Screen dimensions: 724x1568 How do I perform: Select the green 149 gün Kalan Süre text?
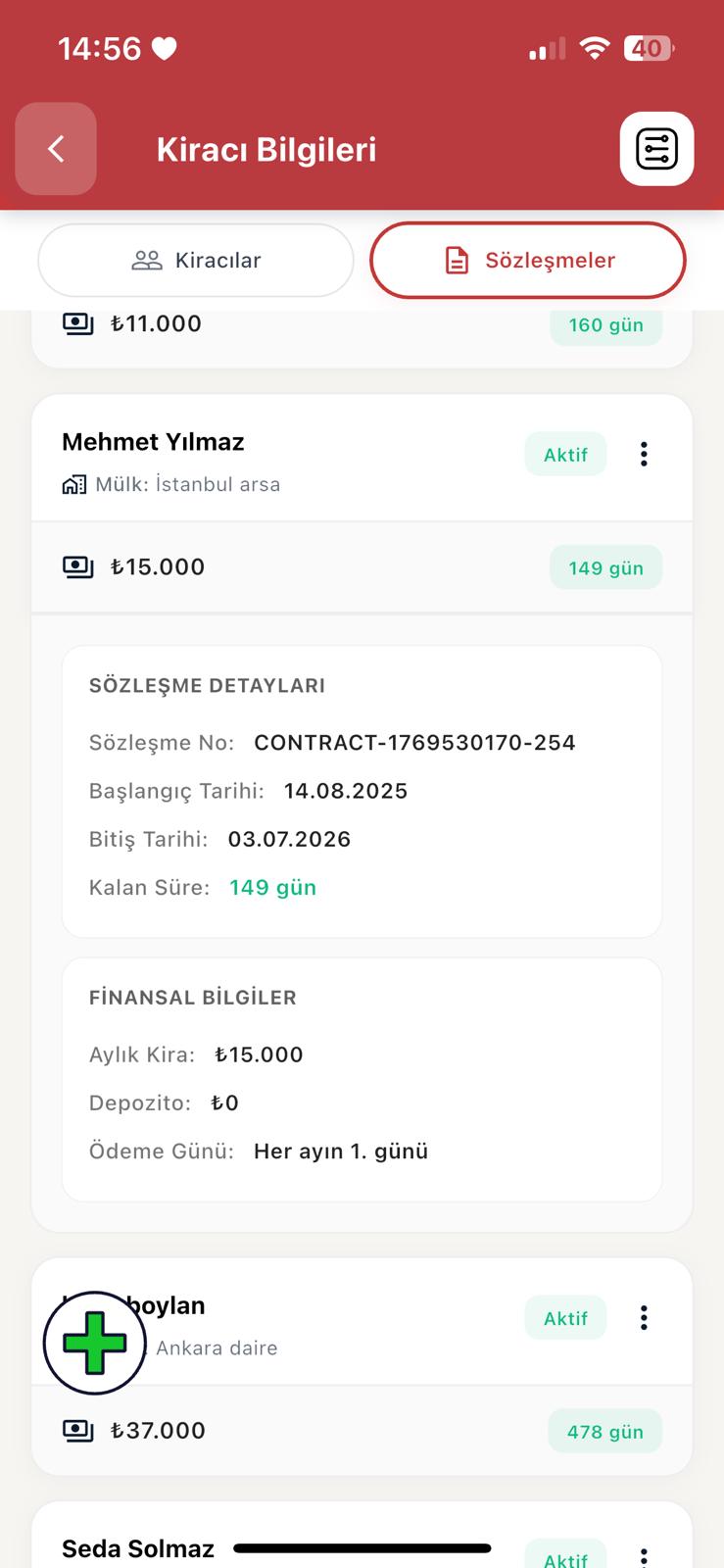click(x=272, y=887)
